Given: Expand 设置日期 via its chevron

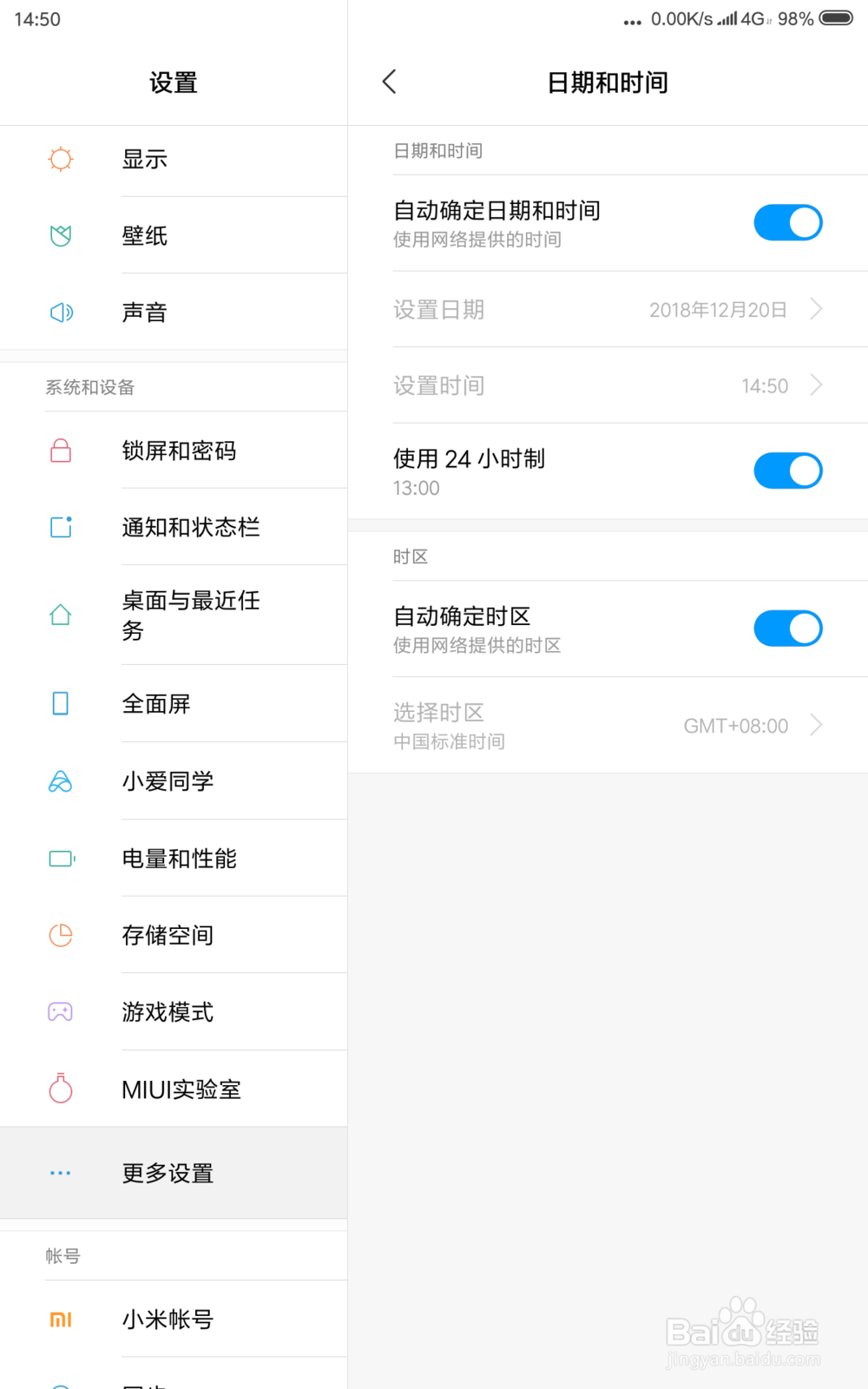Looking at the screenshot, I should (x=815, y=309).
